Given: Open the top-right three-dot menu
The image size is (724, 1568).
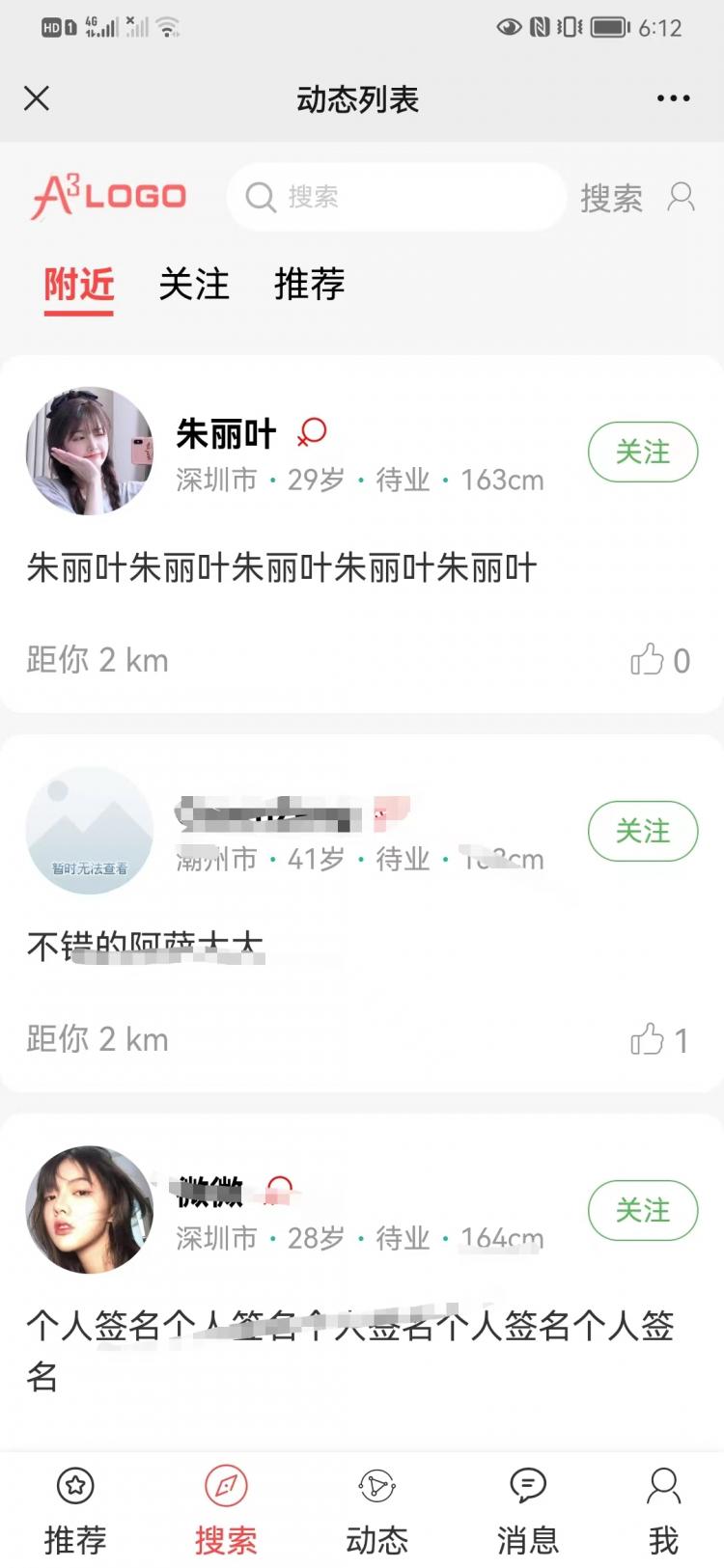Looking at the screenshot, I should [673, 98].
